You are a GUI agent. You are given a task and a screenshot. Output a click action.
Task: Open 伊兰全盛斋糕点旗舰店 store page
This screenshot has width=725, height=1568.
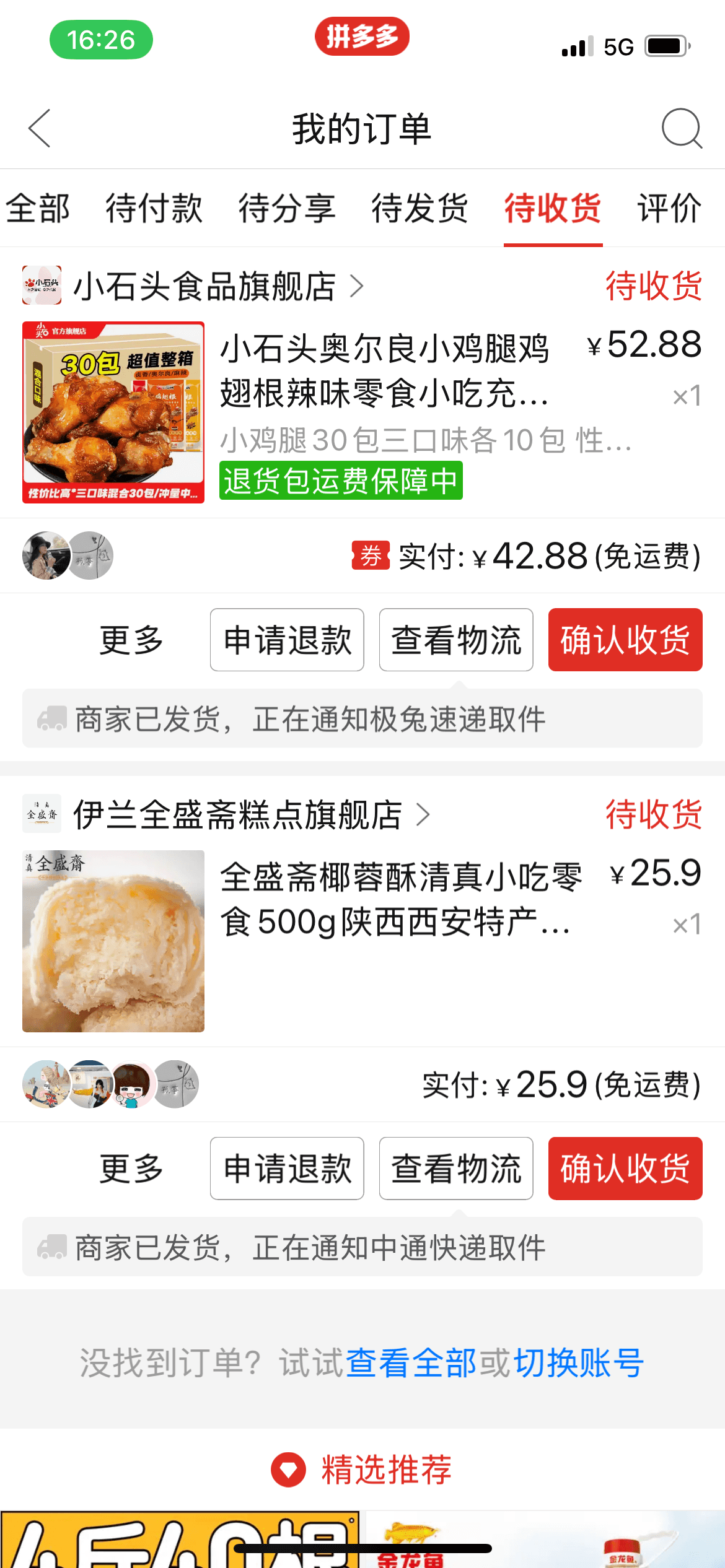click(238, 814)
